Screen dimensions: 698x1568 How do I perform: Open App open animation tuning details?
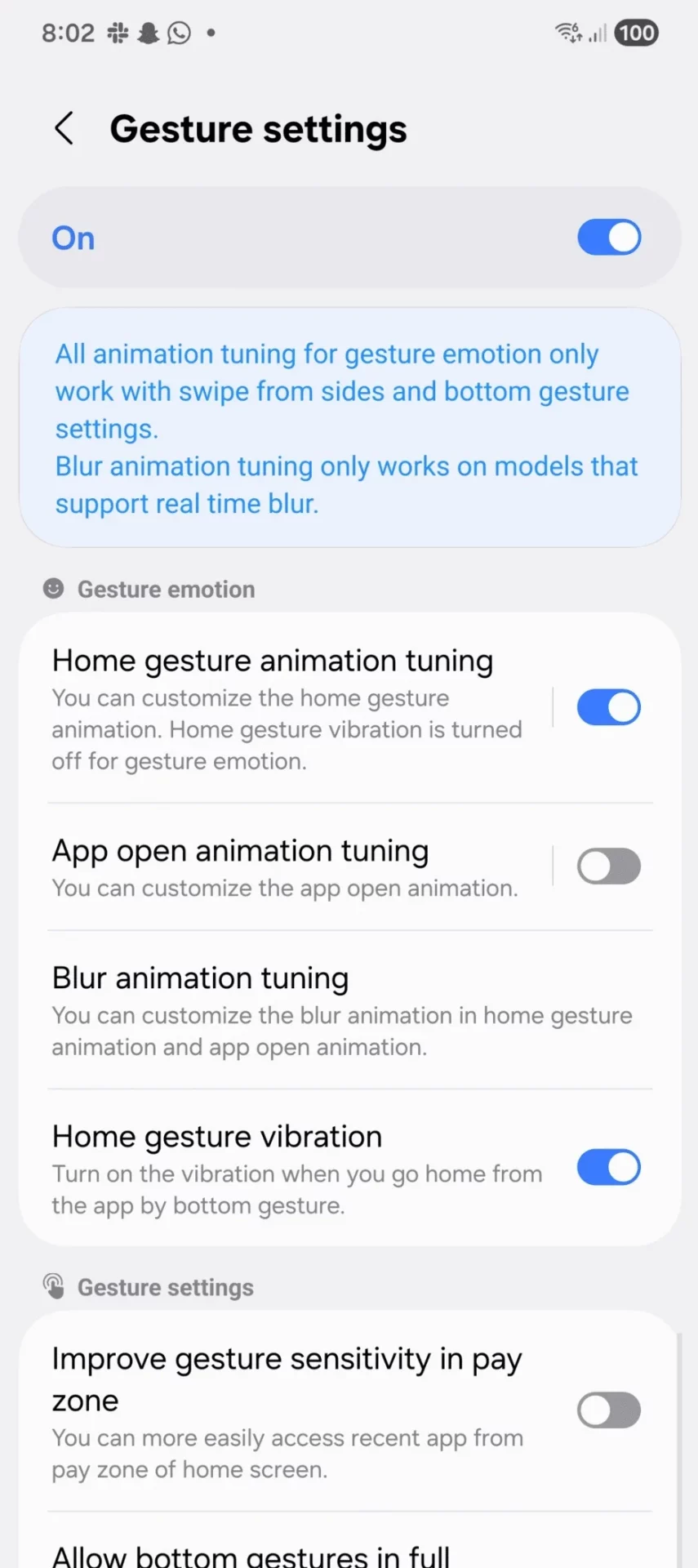pyautogui.click(x=286, y=867)
